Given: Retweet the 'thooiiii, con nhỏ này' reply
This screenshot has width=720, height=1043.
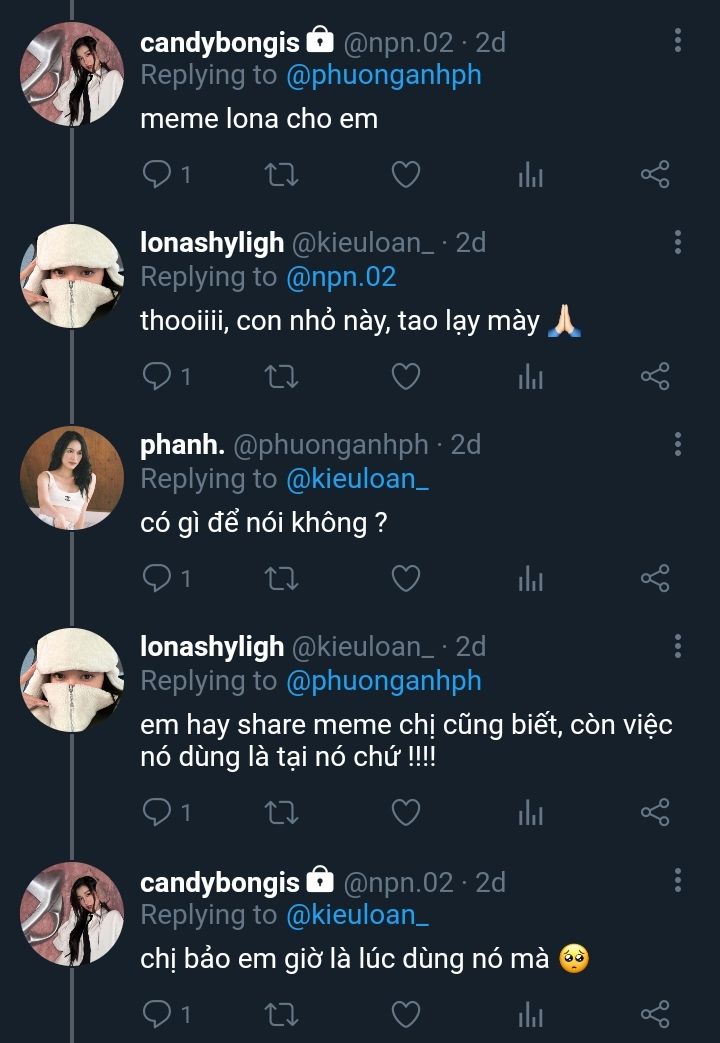Looking at the screenshot, I should coord(280,376).
